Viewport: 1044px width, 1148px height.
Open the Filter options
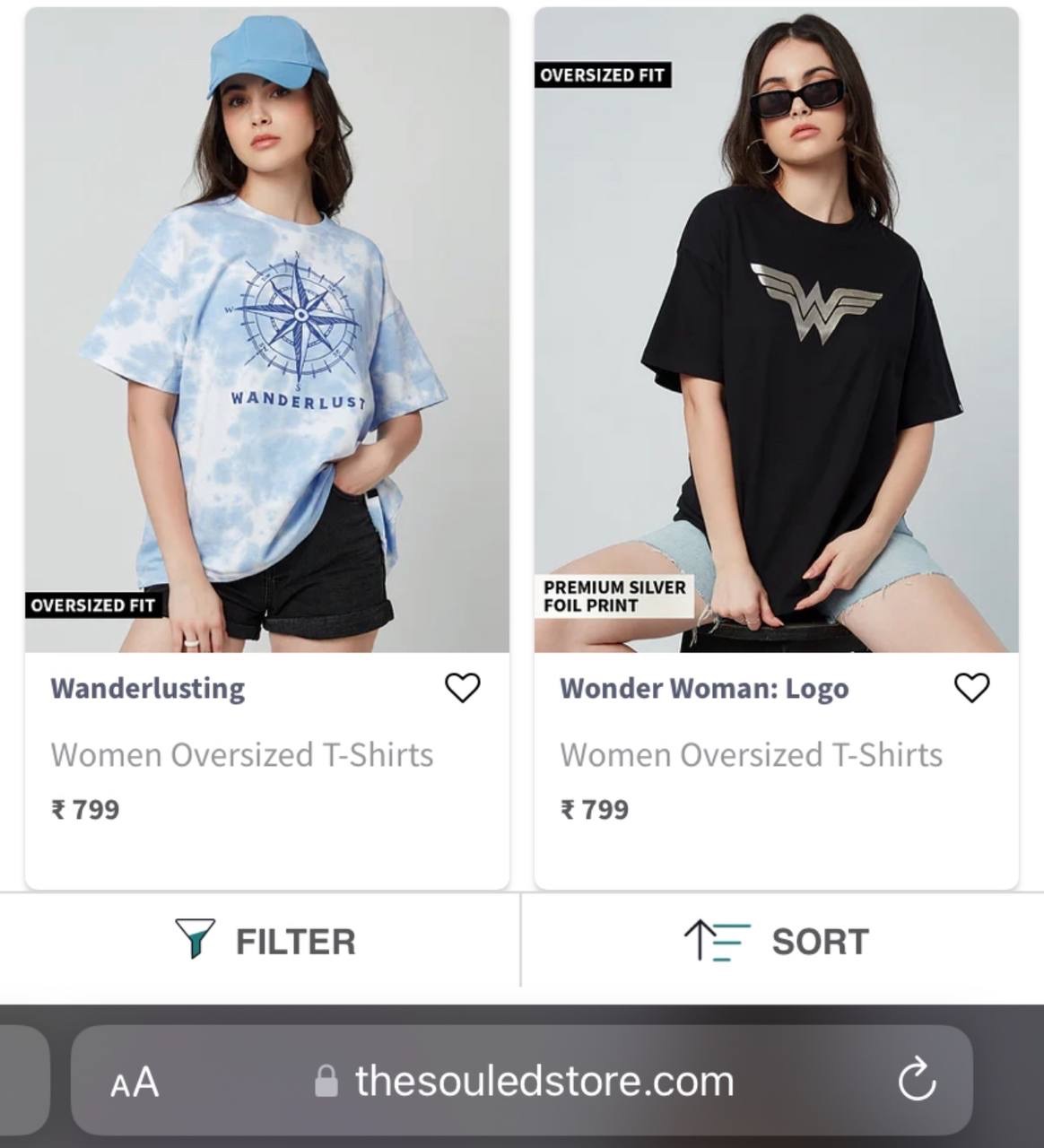point(266,941)
